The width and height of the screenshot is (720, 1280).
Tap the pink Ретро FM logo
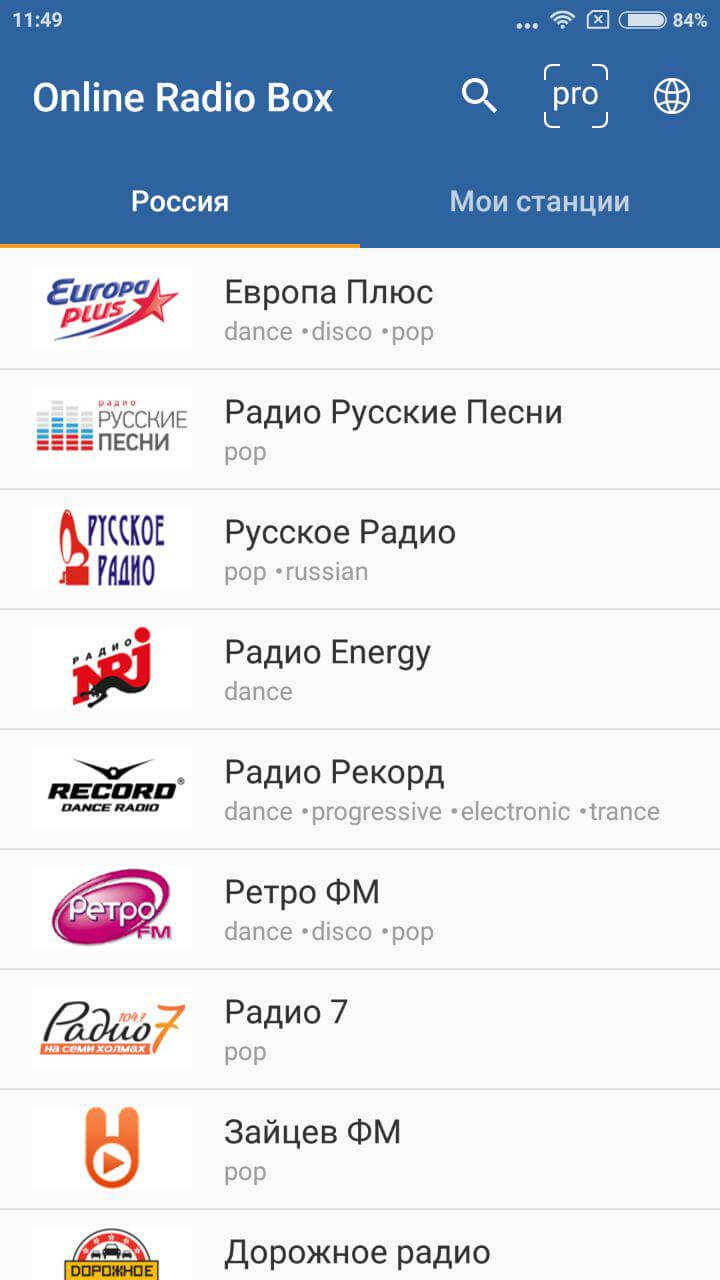click(111, 908)
